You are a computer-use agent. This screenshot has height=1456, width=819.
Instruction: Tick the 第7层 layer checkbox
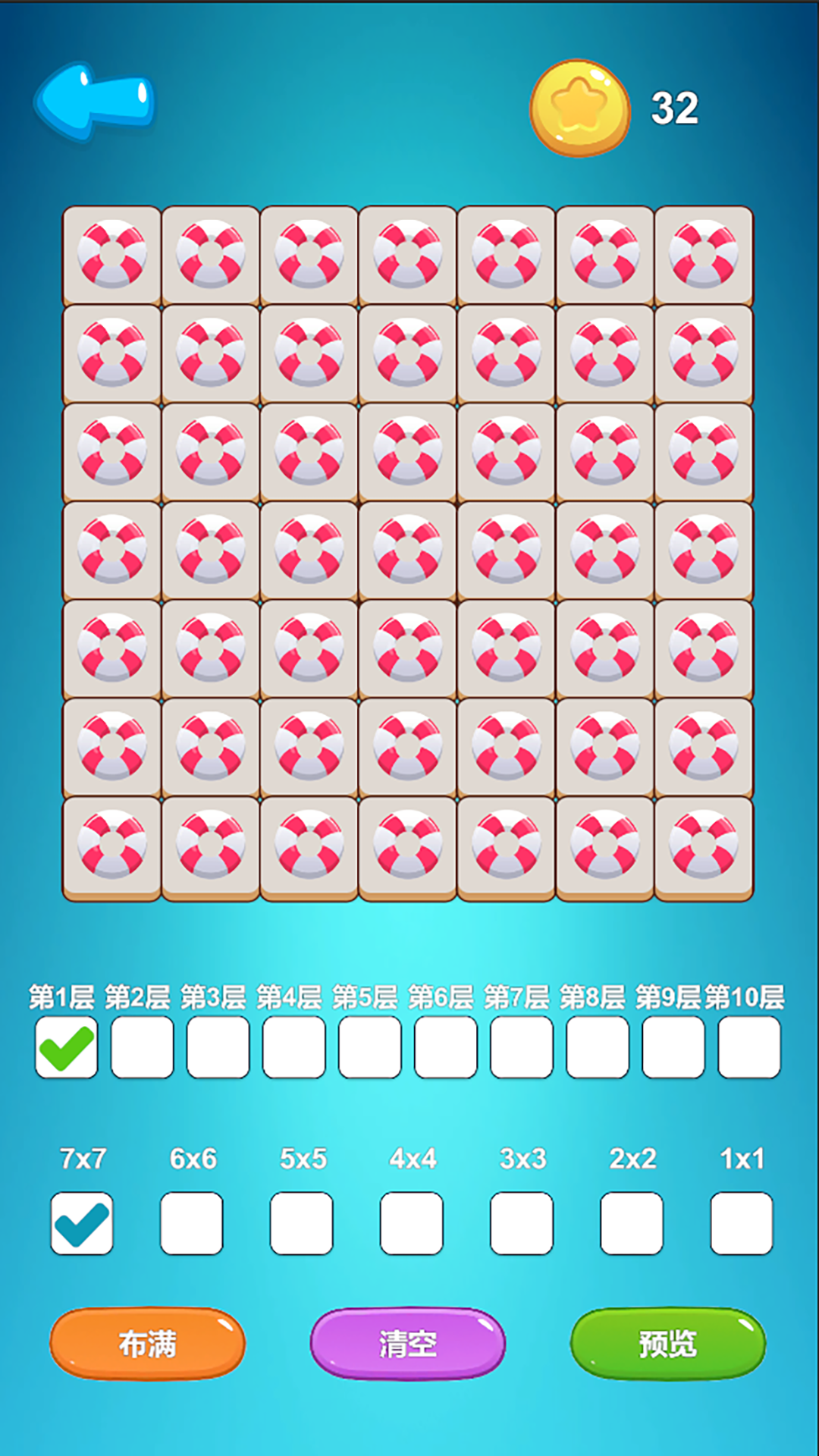pyautogui.click(x=522, y=1047)
